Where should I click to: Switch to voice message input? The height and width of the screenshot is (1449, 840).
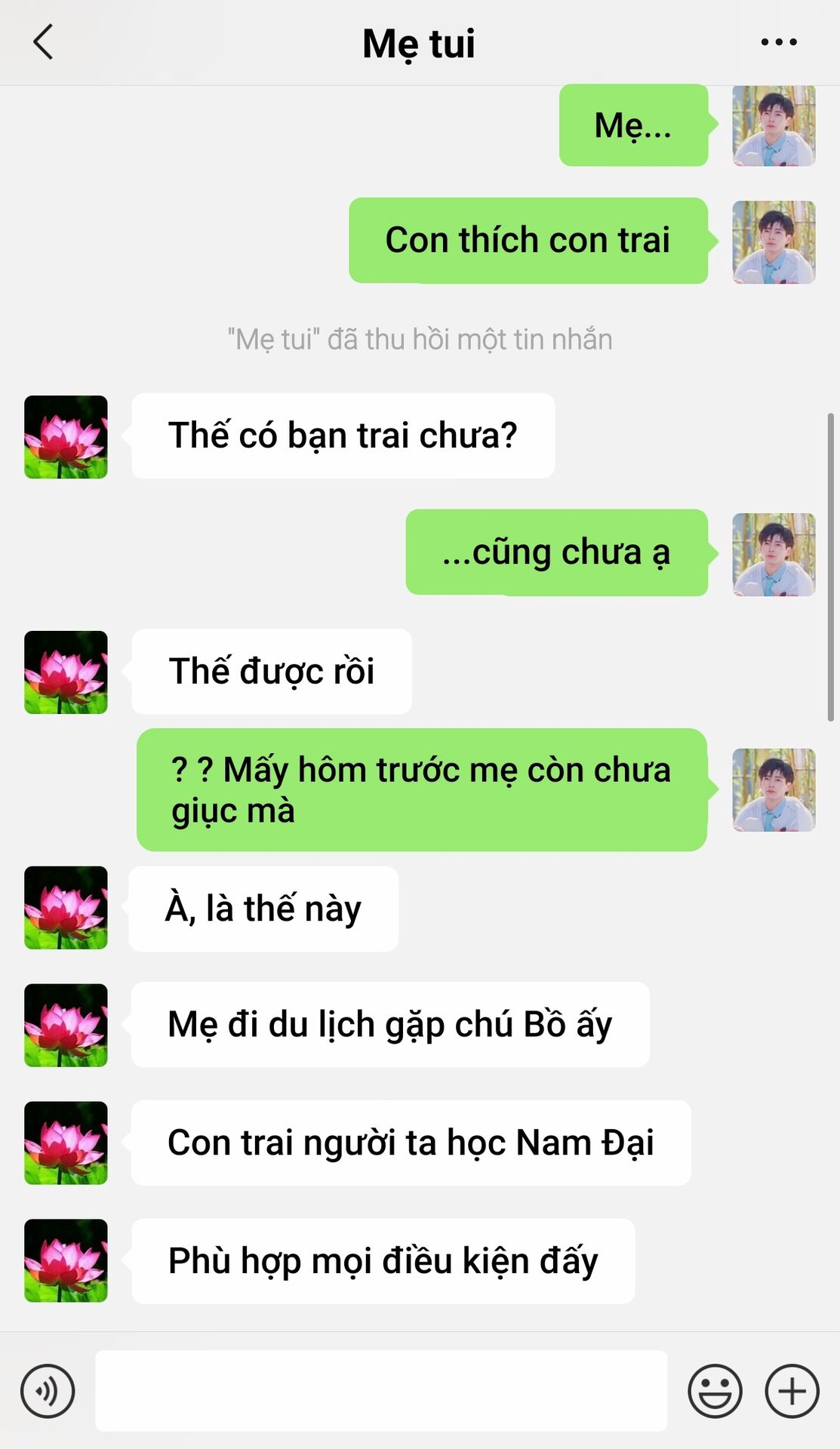pos(48,1390)
